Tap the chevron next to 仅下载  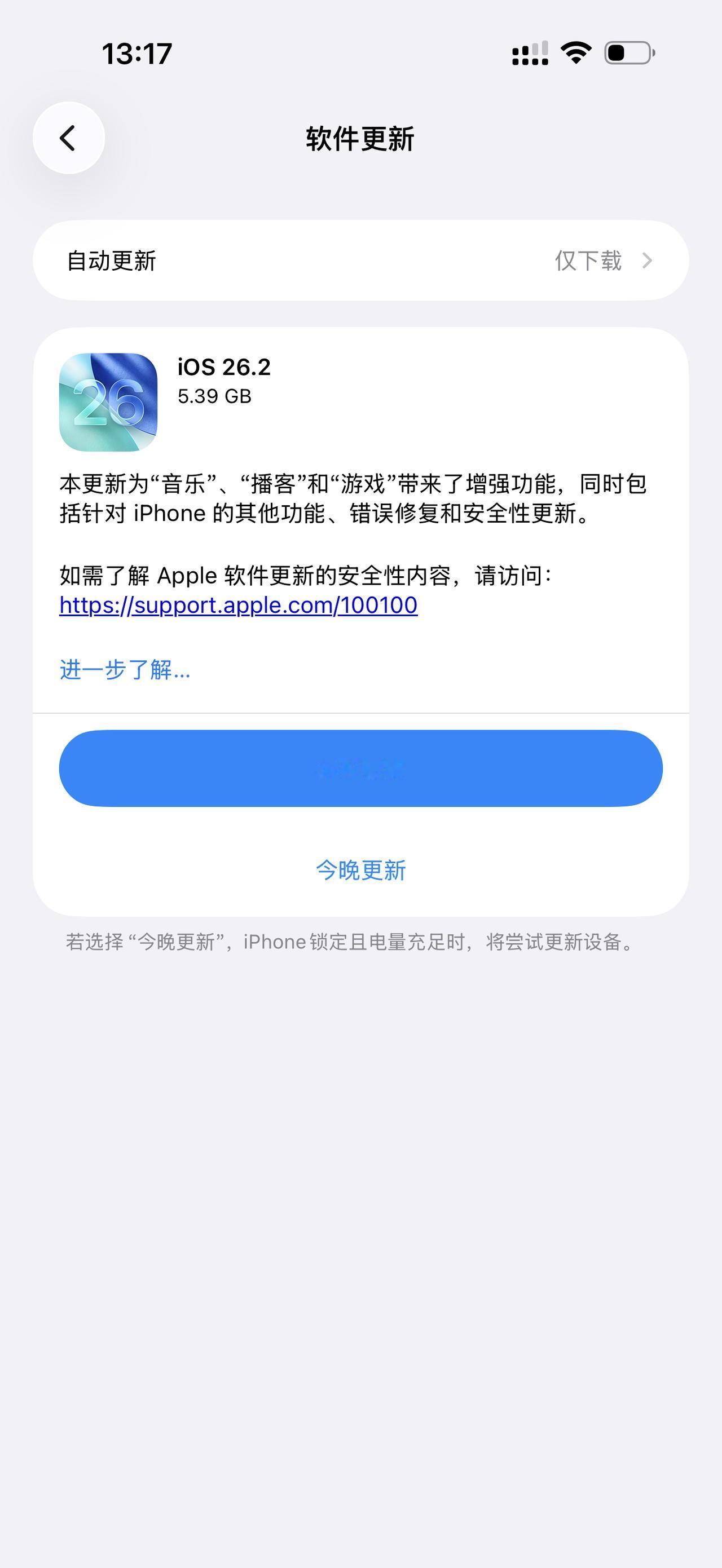[648, 260]
